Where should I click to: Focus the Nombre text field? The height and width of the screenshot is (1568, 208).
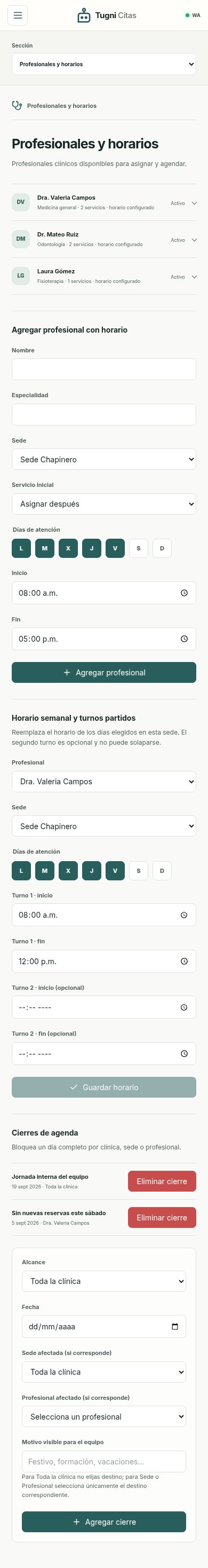(104, 369)
